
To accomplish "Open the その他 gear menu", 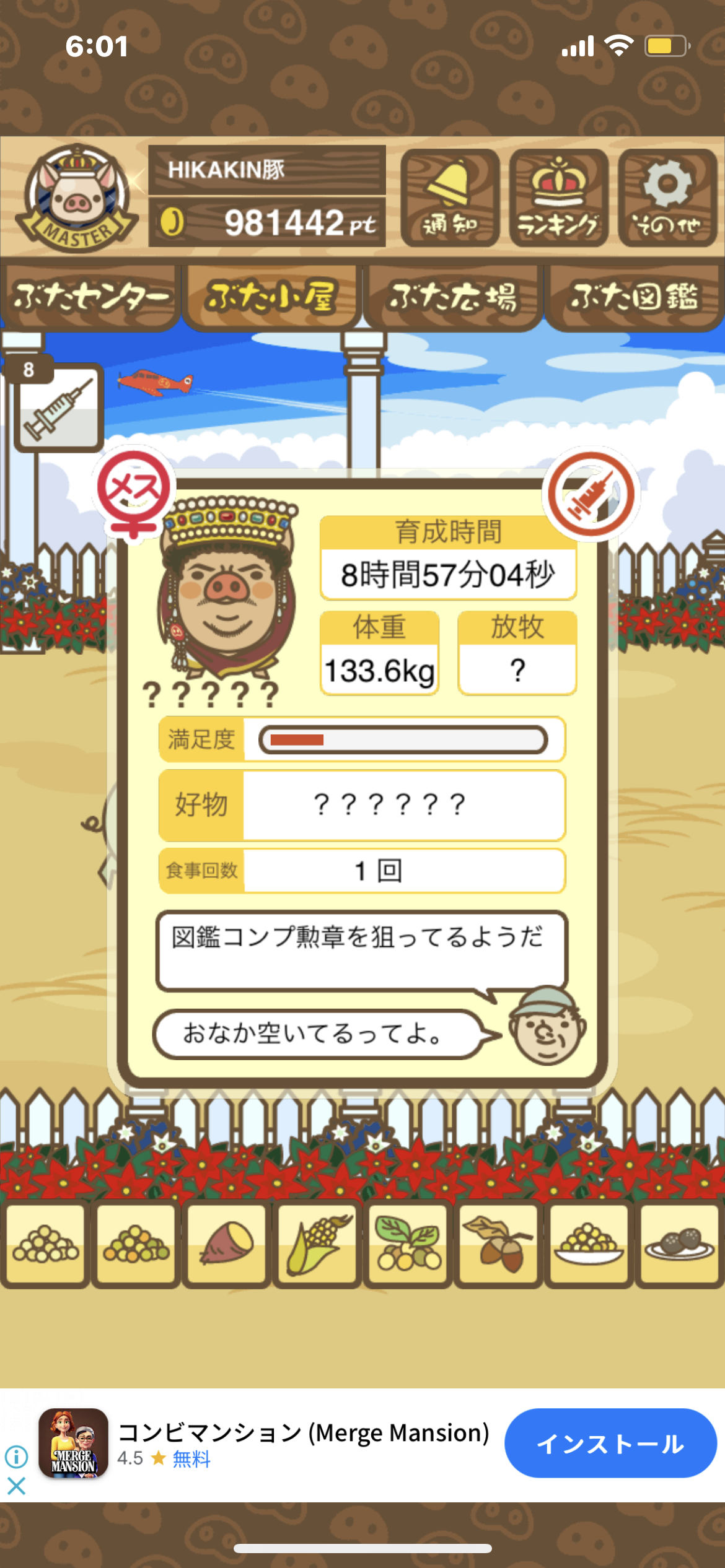I will point(667,198).
